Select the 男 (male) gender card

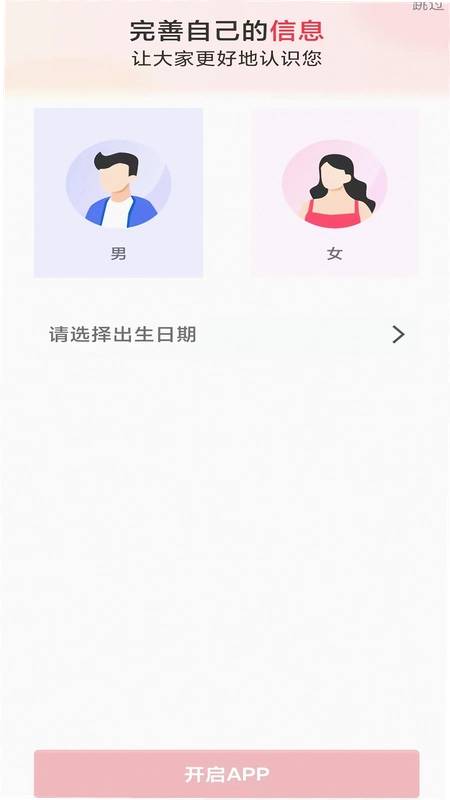pos(118,193)
